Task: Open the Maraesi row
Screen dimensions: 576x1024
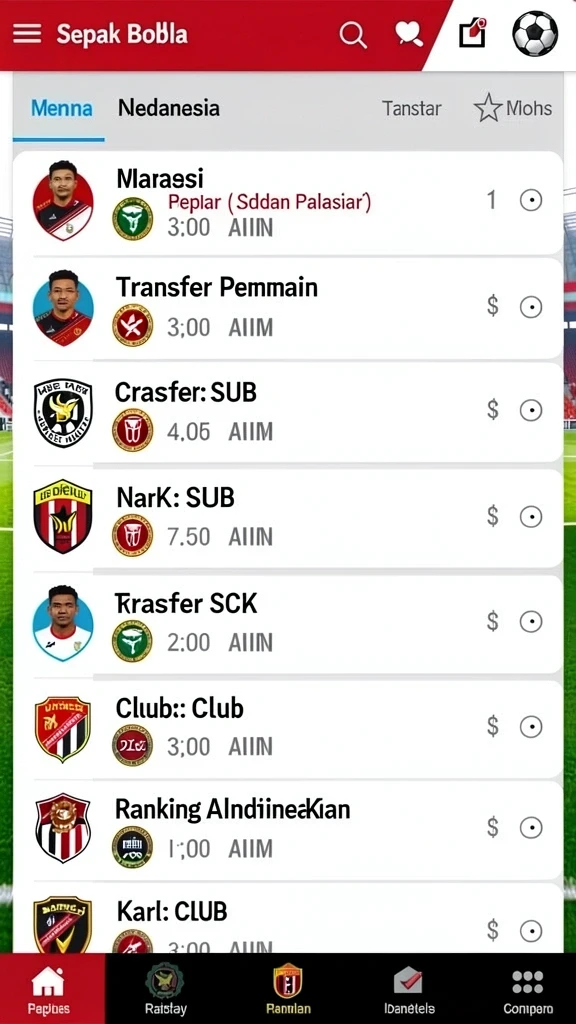Action: point(288,202)
